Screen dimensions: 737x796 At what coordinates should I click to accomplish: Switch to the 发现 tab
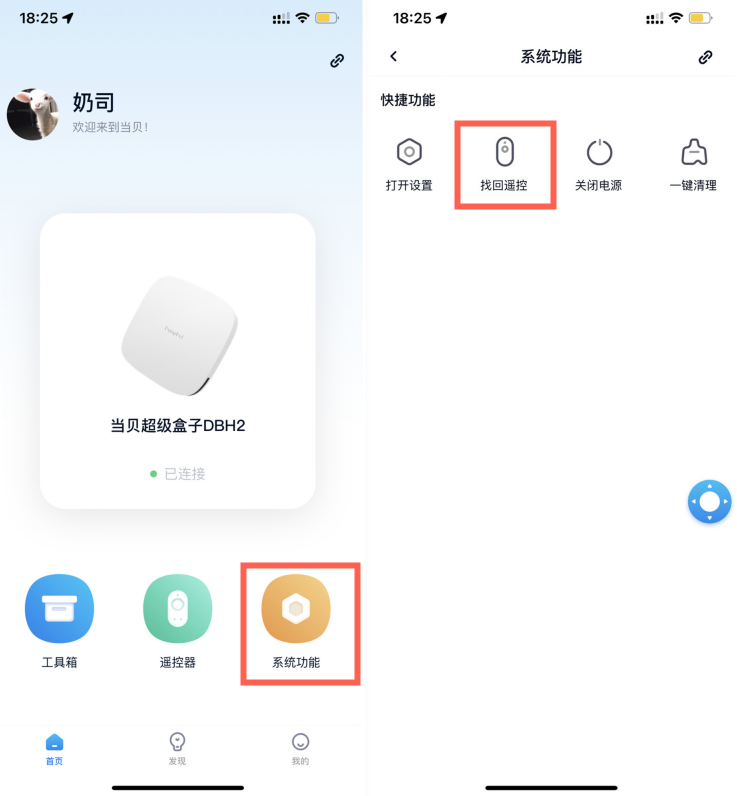point(177,748)
